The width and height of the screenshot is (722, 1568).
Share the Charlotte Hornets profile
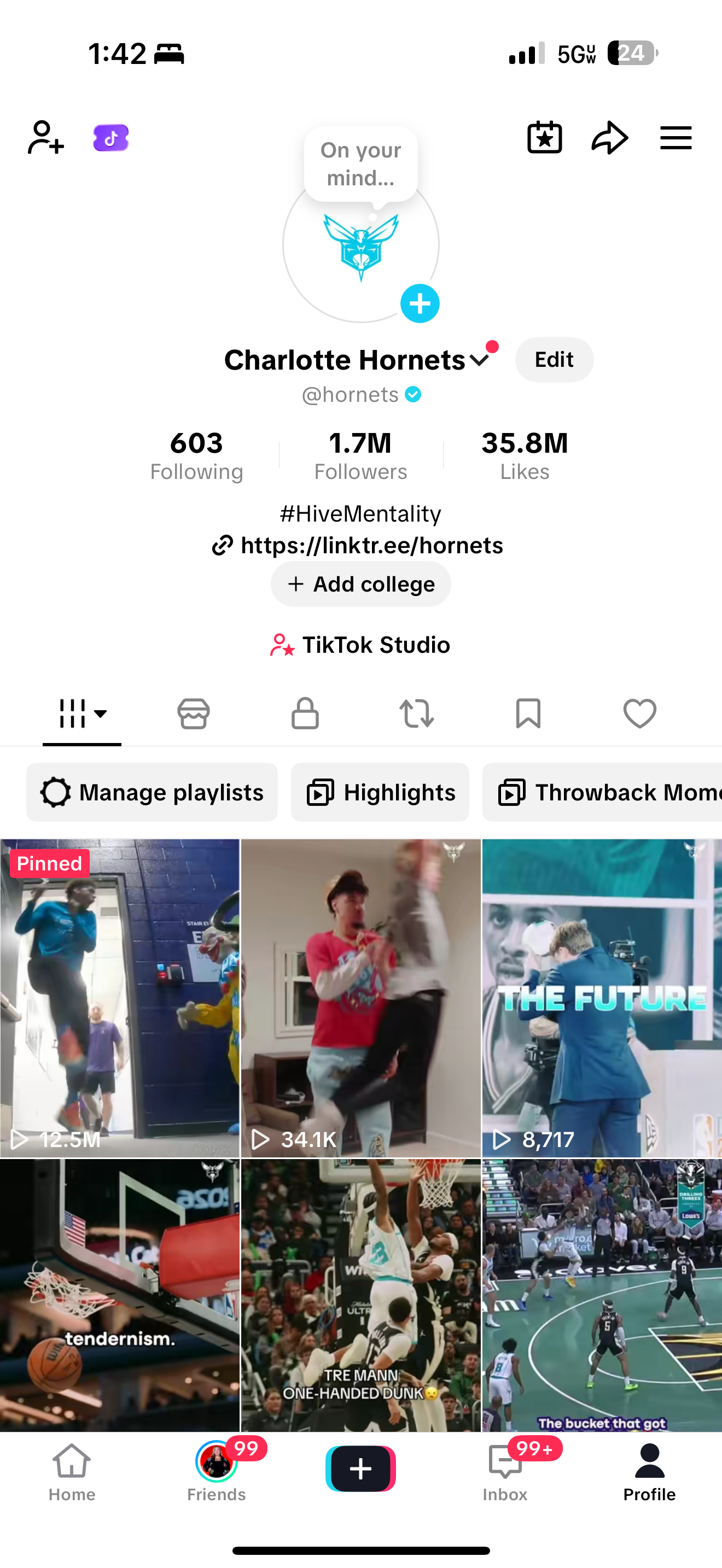click(x=609, y=138)
